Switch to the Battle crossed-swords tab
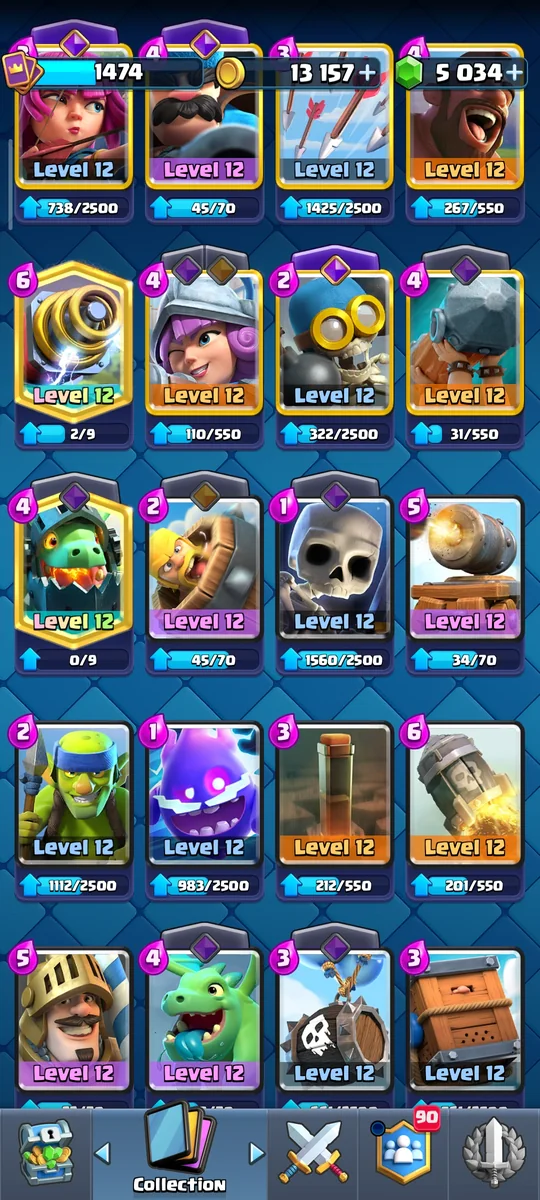 [x=313, y=1153]
